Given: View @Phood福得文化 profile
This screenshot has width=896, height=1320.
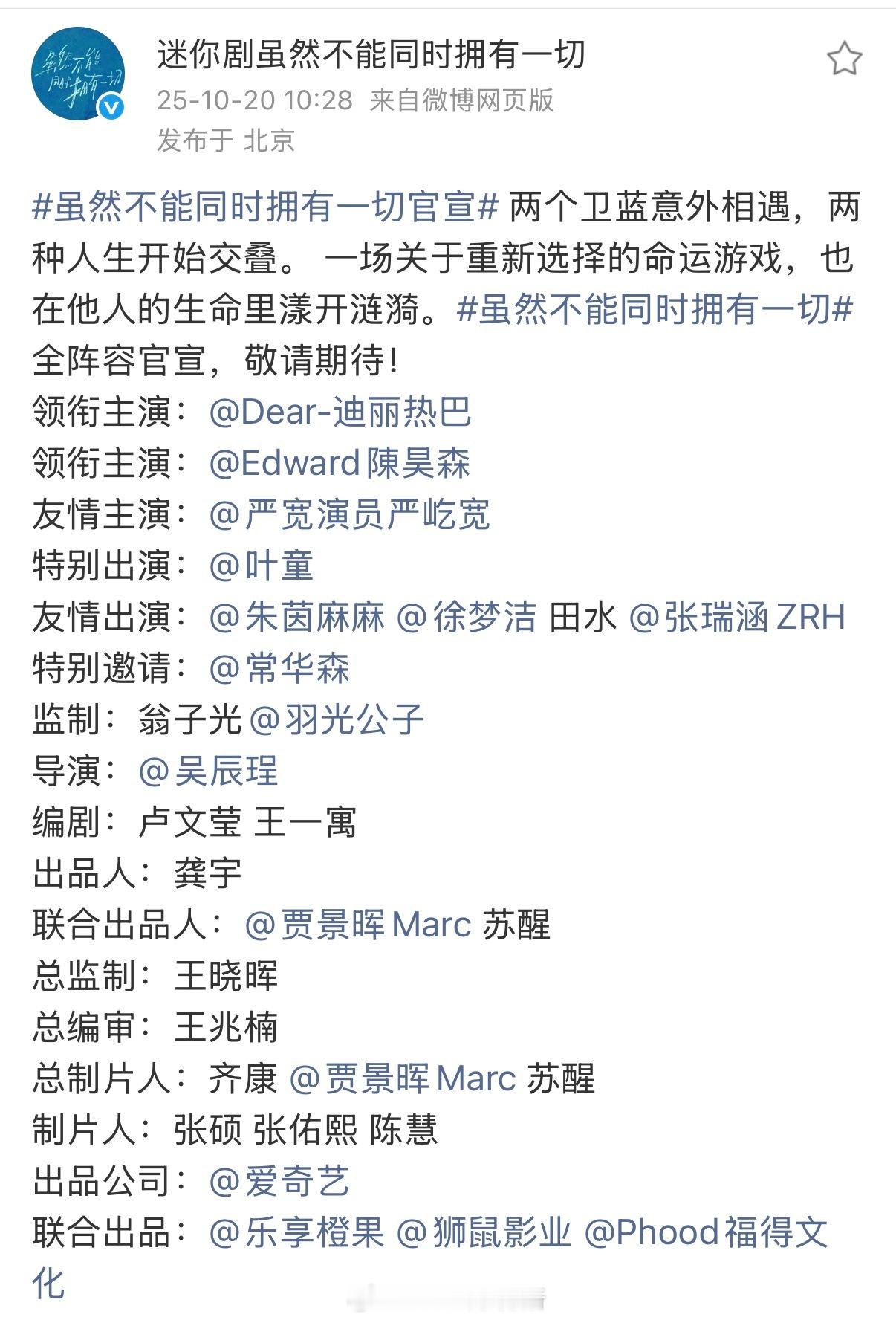Looking at the screenshot, I should tap(706, 1232).
